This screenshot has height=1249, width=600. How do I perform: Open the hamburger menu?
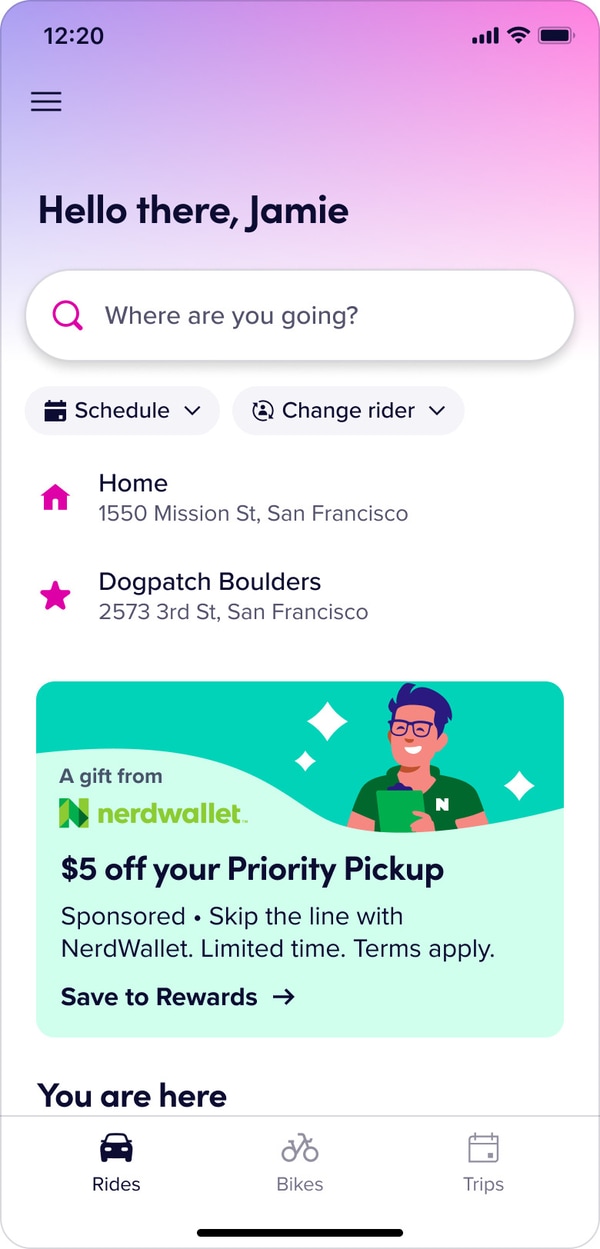pyautogui.click(x=46, y=102)
